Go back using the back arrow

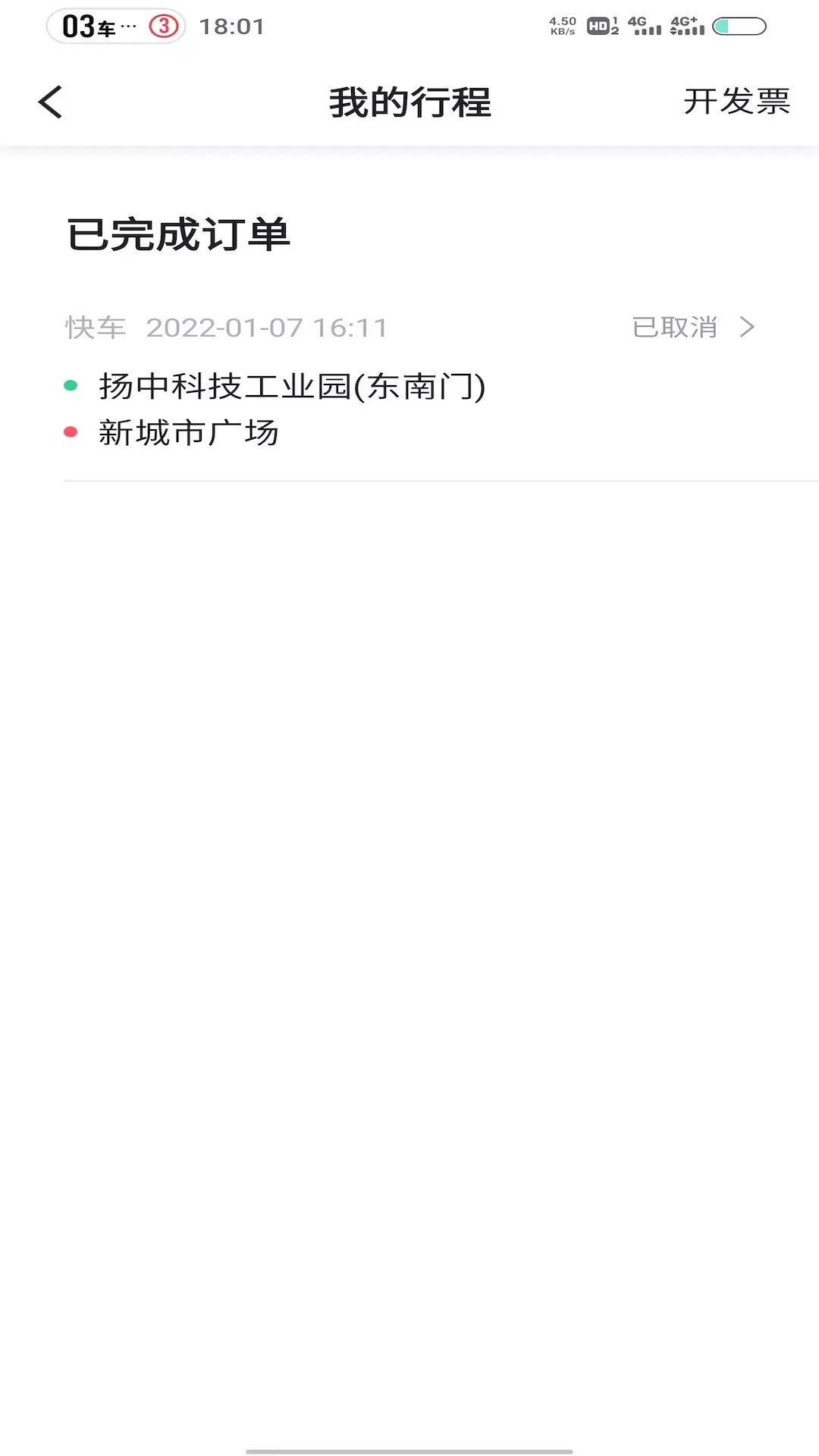point(50,102)
